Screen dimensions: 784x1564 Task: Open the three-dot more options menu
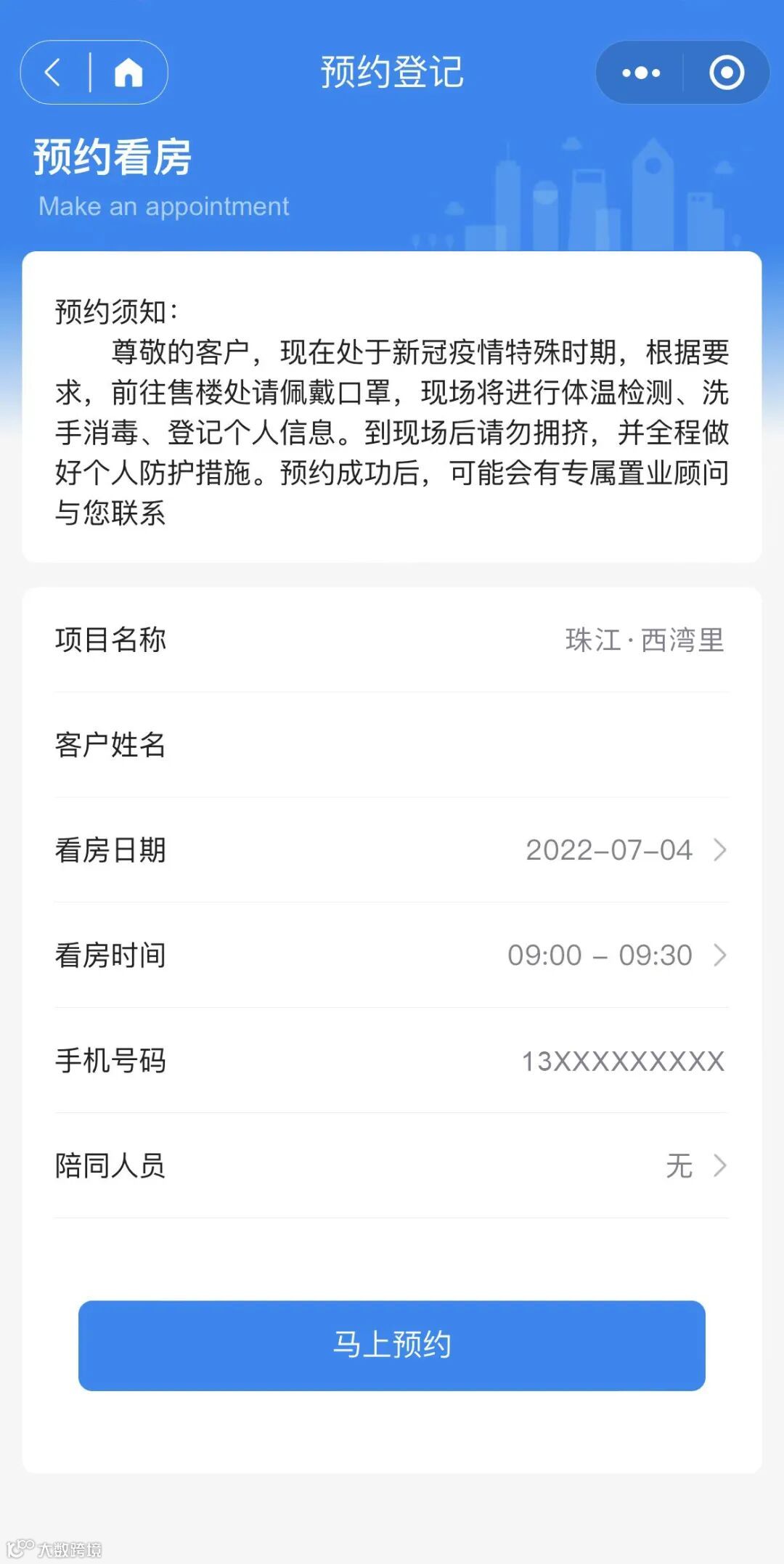(641, 73)
